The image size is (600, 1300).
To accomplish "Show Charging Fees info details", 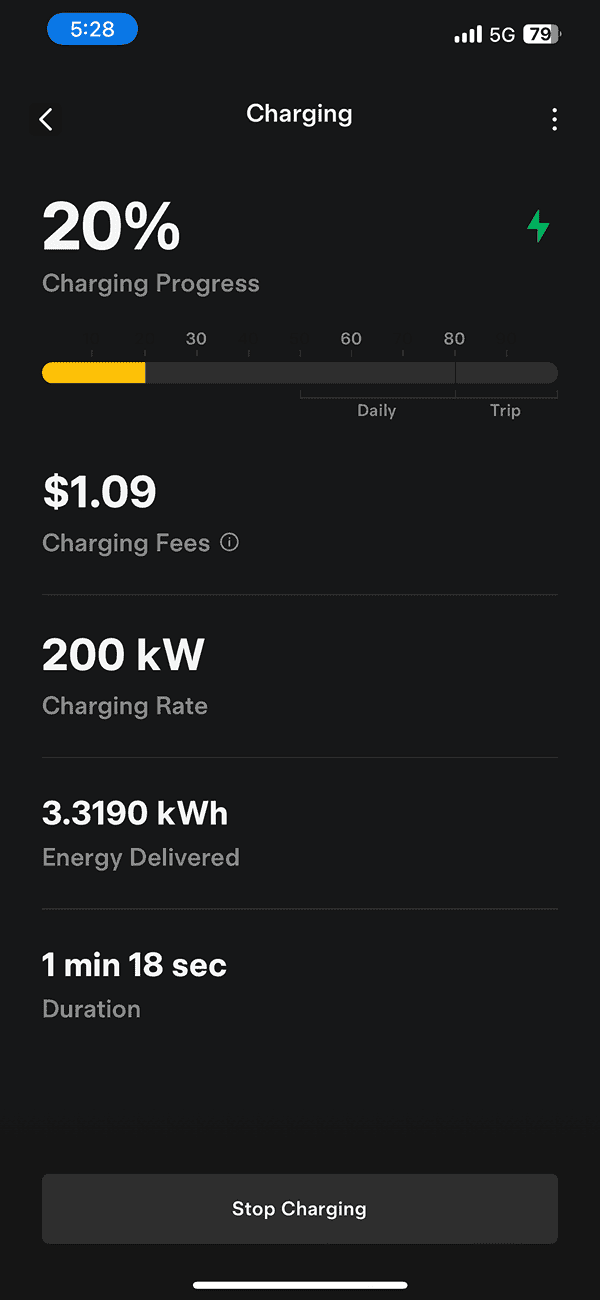I will coord(230,543).
